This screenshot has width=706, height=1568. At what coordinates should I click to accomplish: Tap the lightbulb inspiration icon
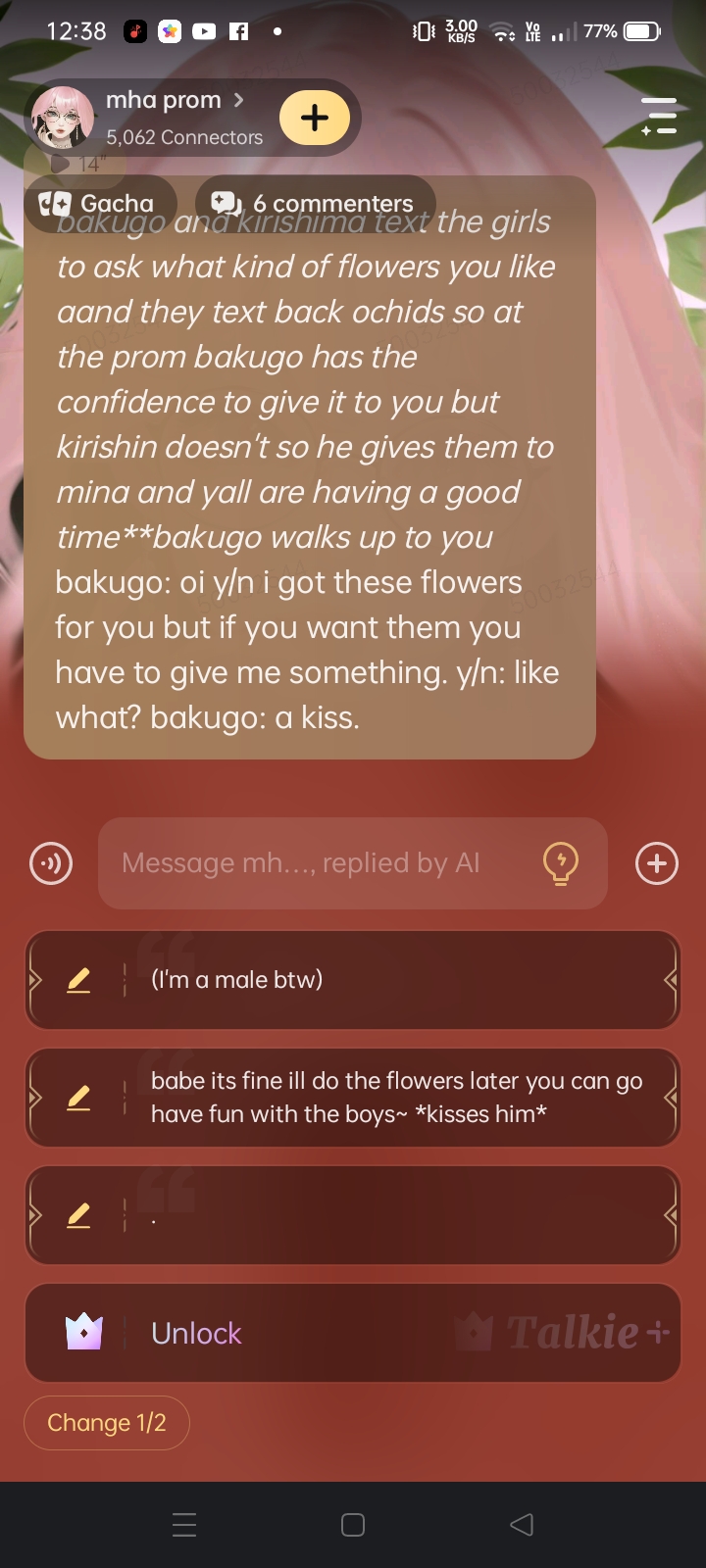561,863
